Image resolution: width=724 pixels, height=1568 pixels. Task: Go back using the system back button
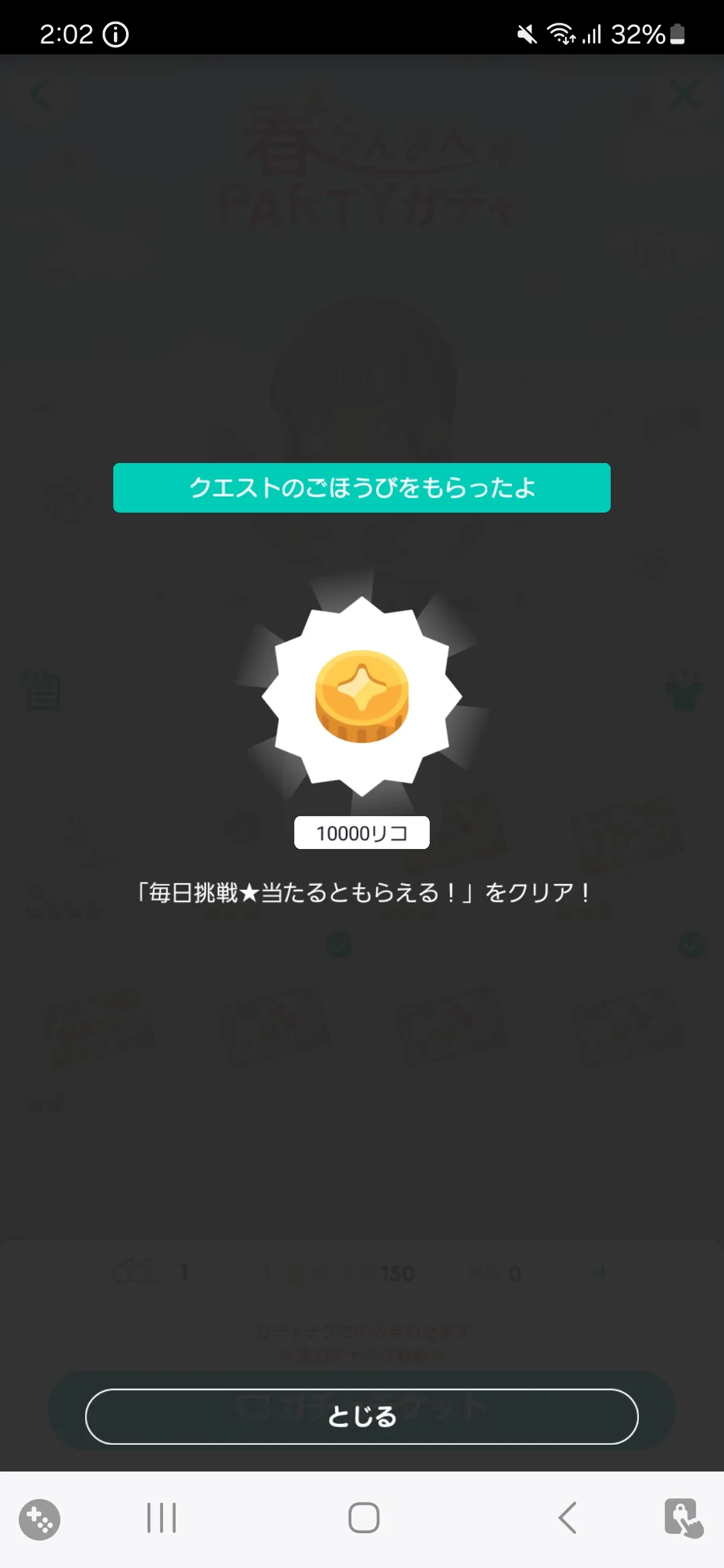point(567,1518)
